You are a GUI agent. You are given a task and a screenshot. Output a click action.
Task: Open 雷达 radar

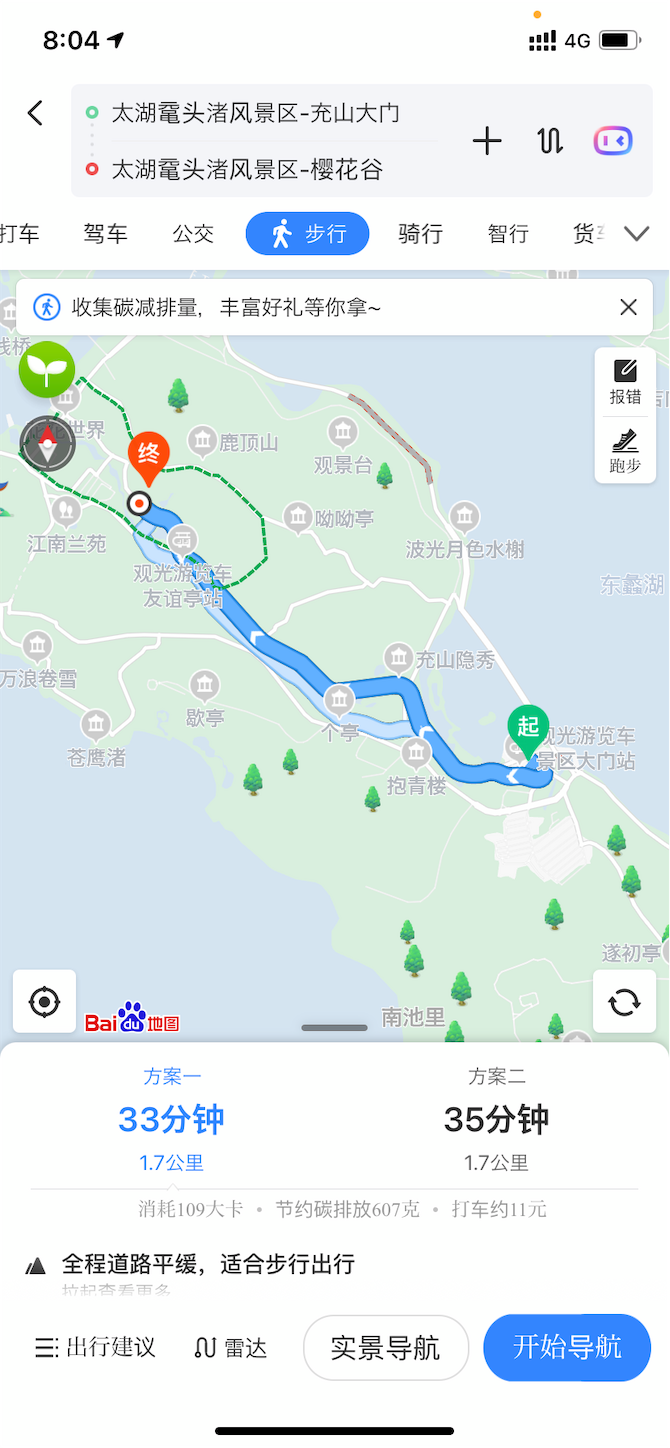pyautogui.click(x=231, y=1347)
